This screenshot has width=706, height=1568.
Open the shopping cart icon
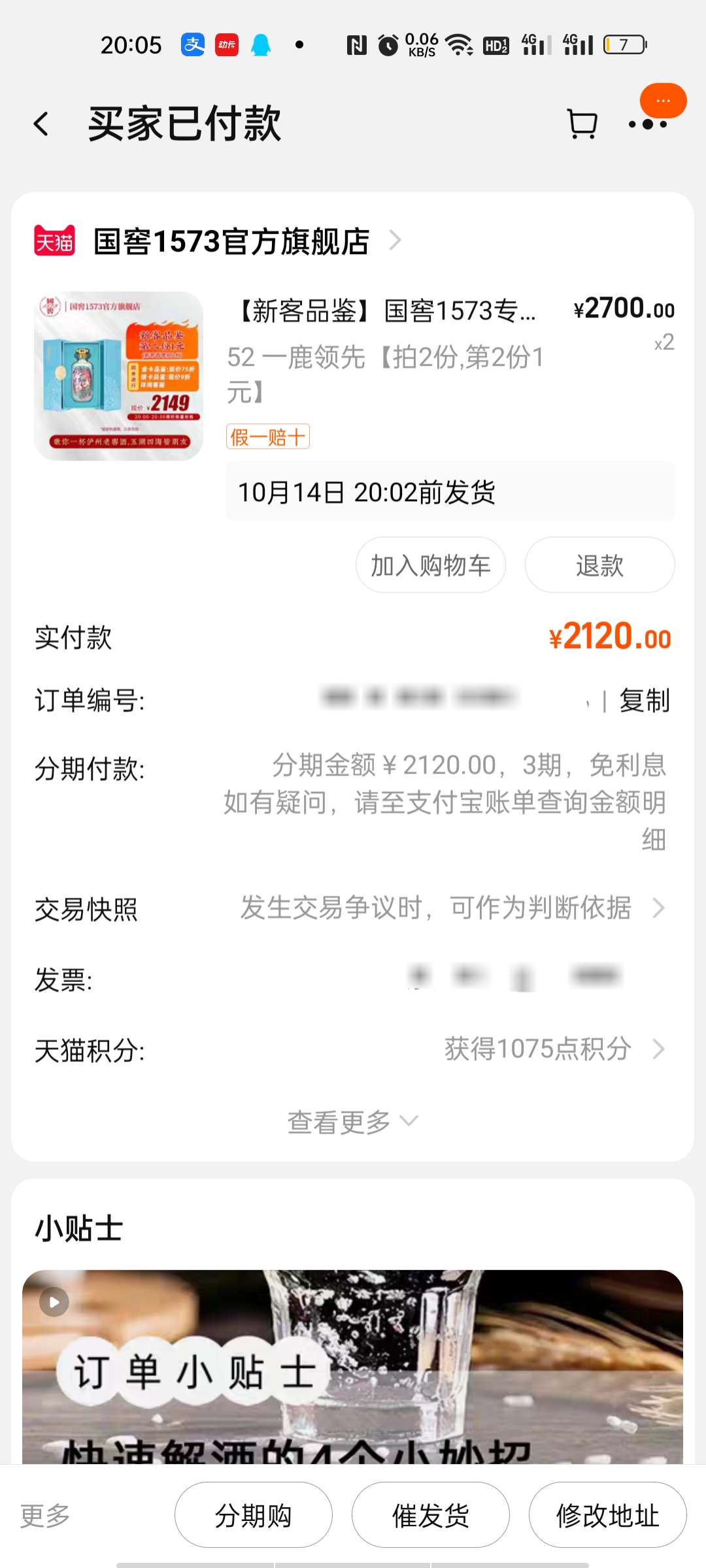(x=582, y=123)
